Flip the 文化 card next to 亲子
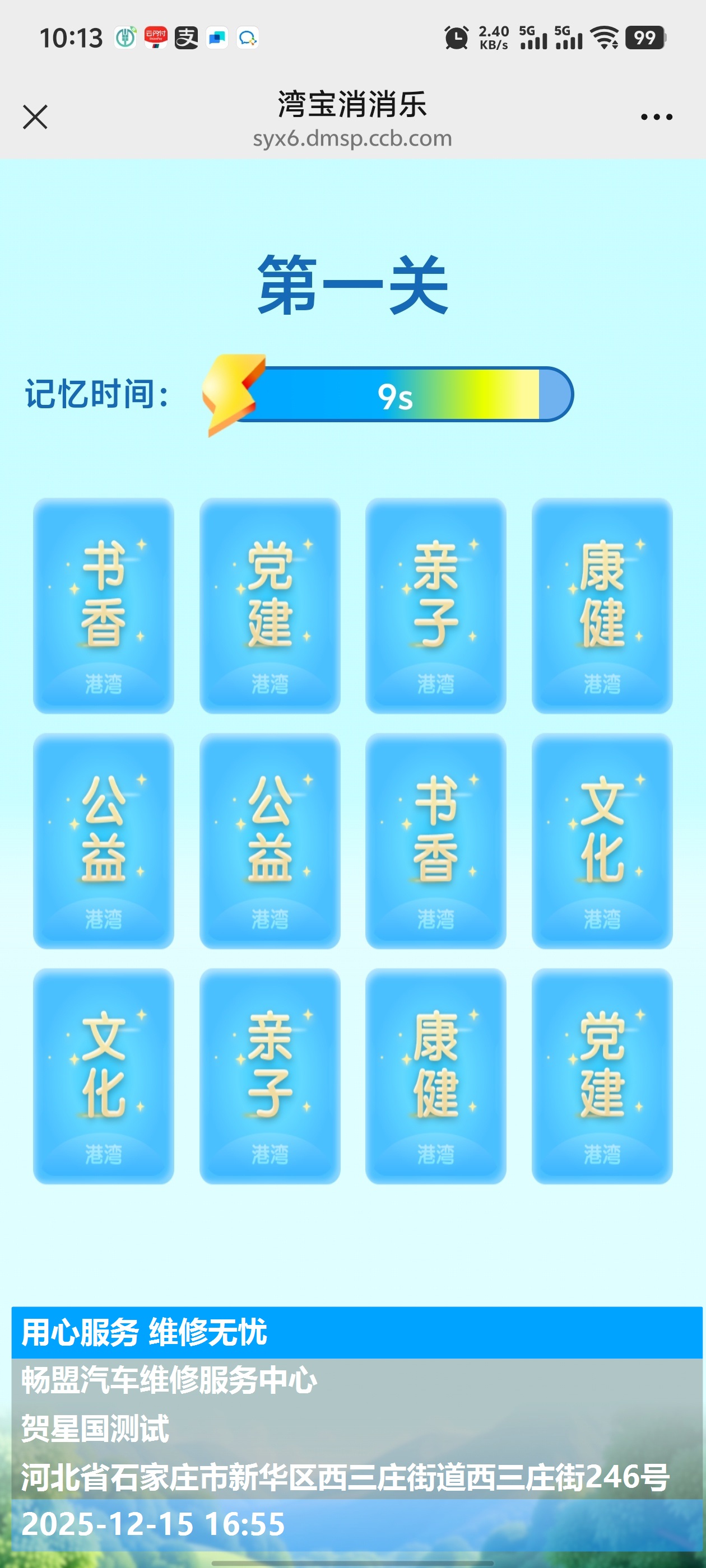The height and width of the screenshot is (1568, 706). [104, 1076]
